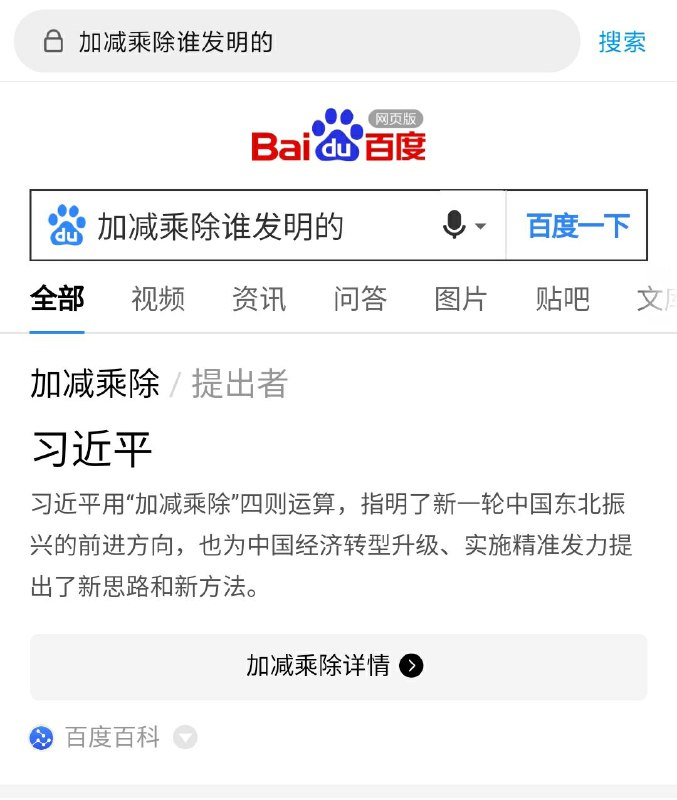Tap the 百度一下 search button

click(x=578, y=226)
